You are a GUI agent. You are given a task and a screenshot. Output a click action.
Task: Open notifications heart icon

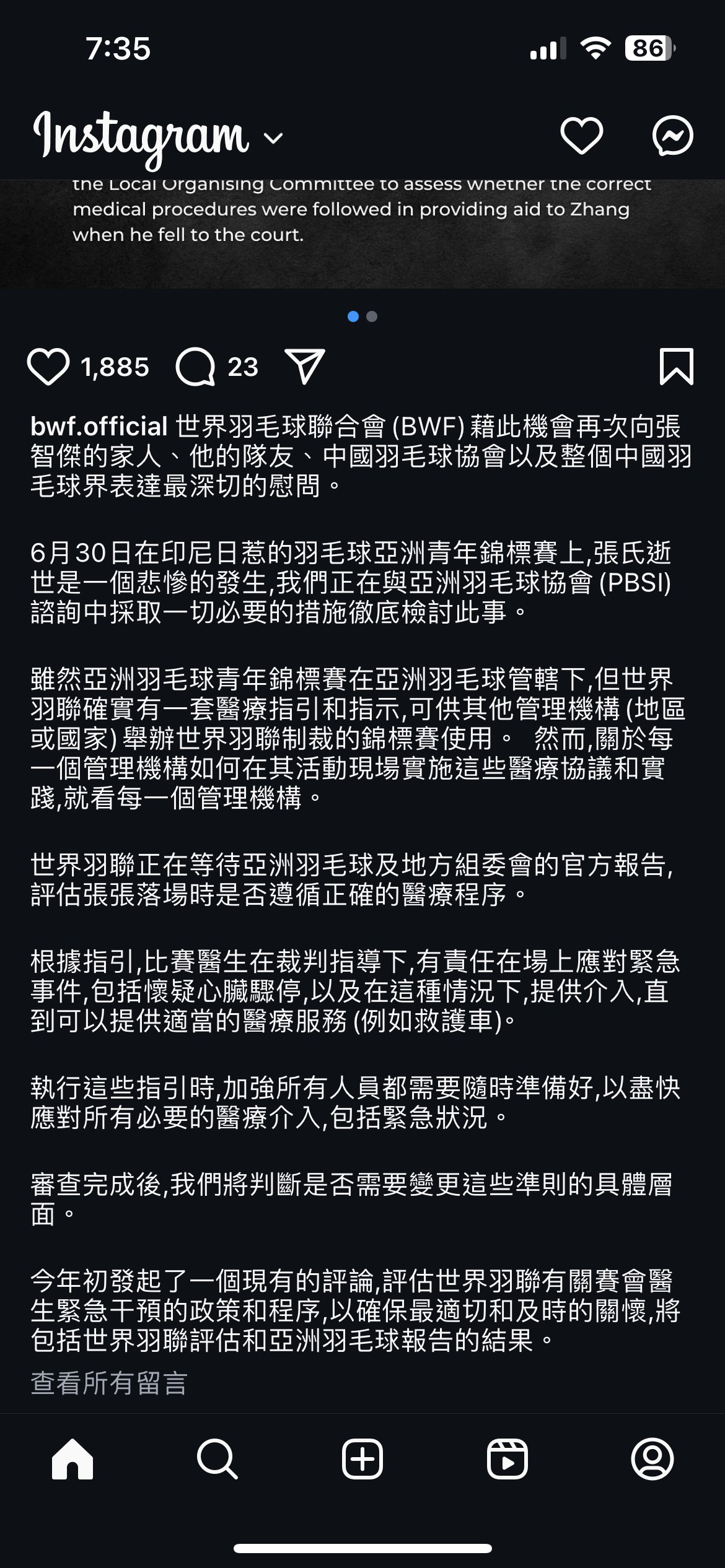point(581,135)
